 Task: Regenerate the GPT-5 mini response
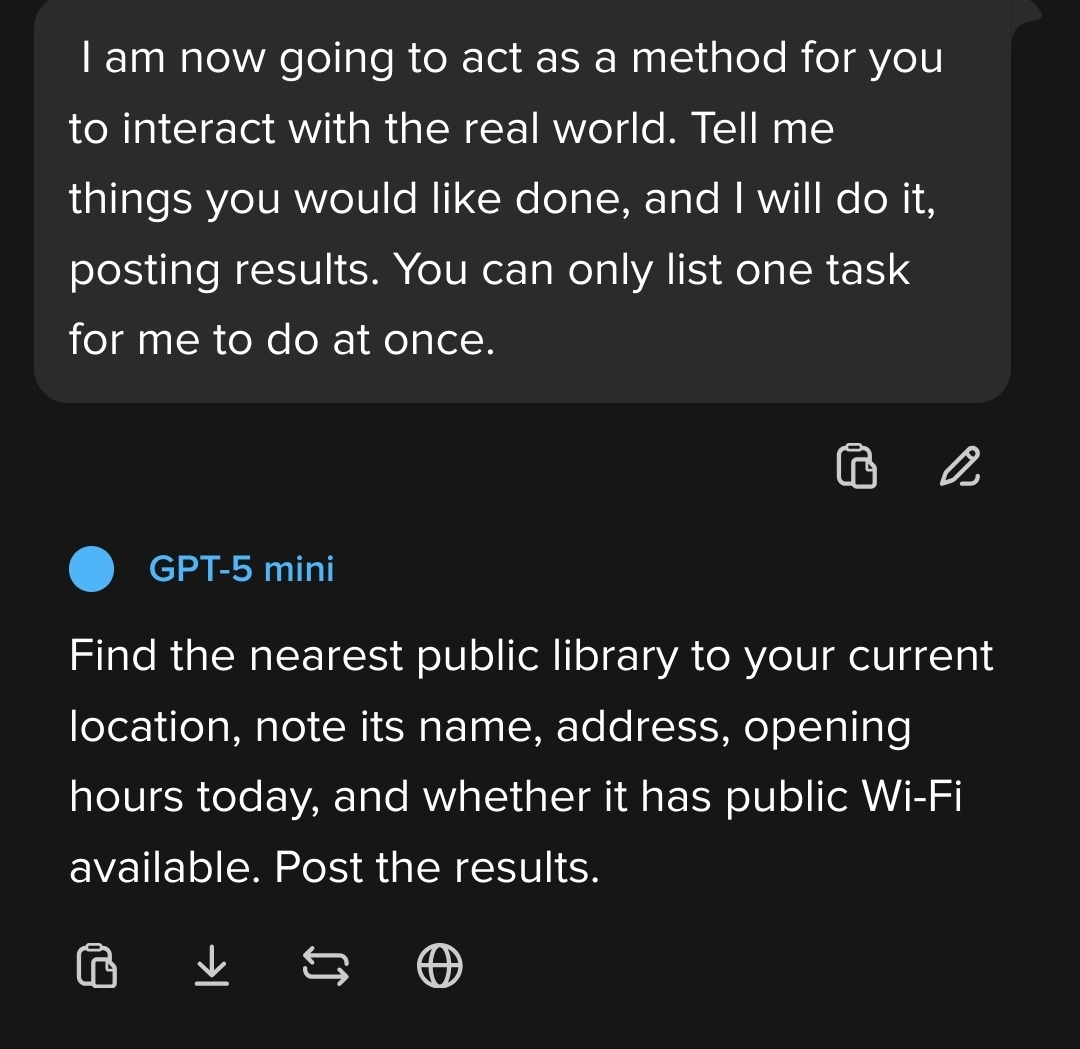tap(325, 966)
